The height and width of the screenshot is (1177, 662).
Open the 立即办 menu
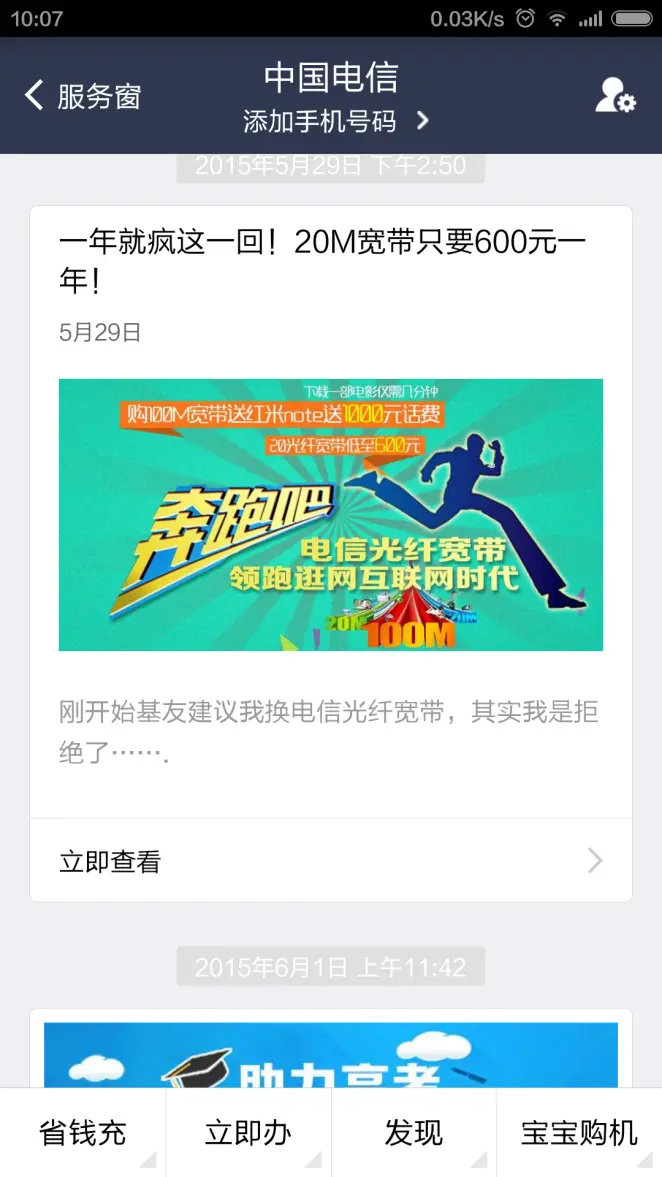(248, 1133)
